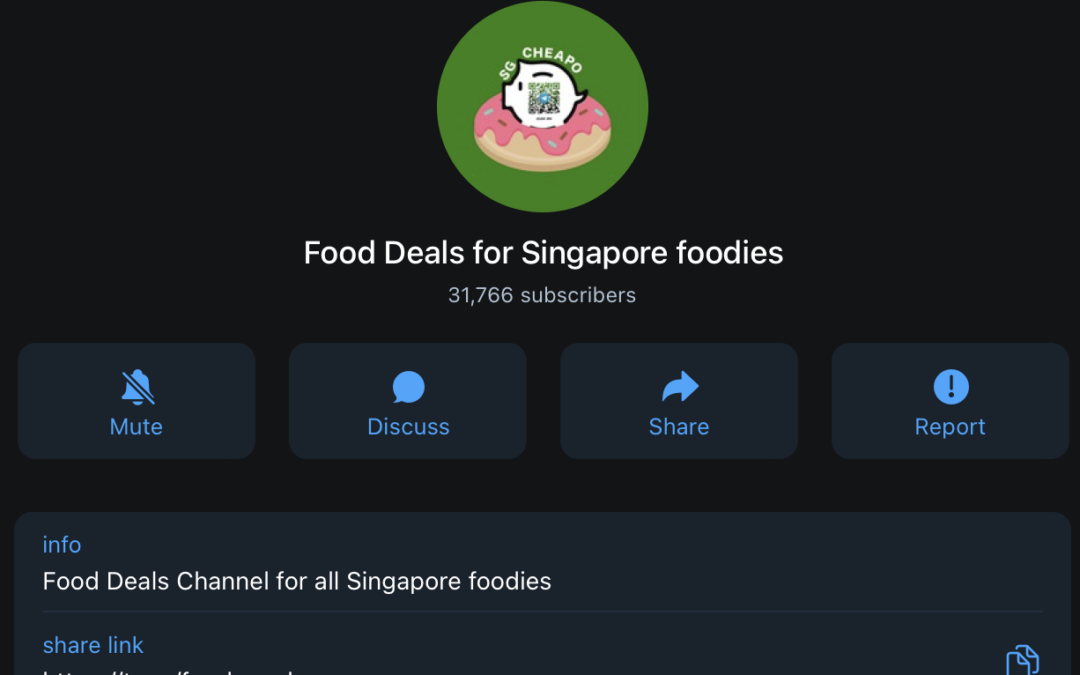
Task: Open the Discuss group
Action: click(408, 401)
